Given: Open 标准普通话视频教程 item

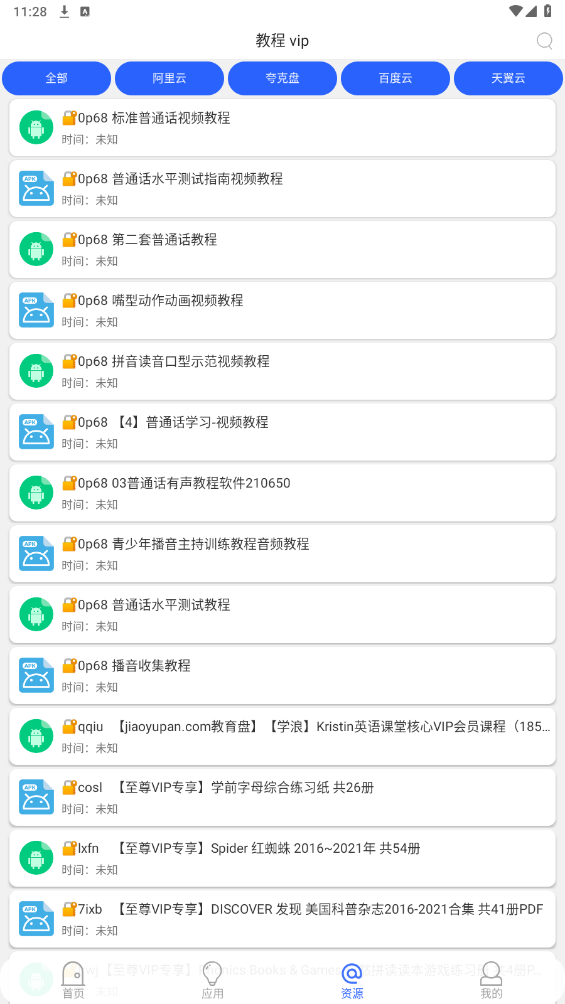Looking at the screenshot, I should 282,127.
